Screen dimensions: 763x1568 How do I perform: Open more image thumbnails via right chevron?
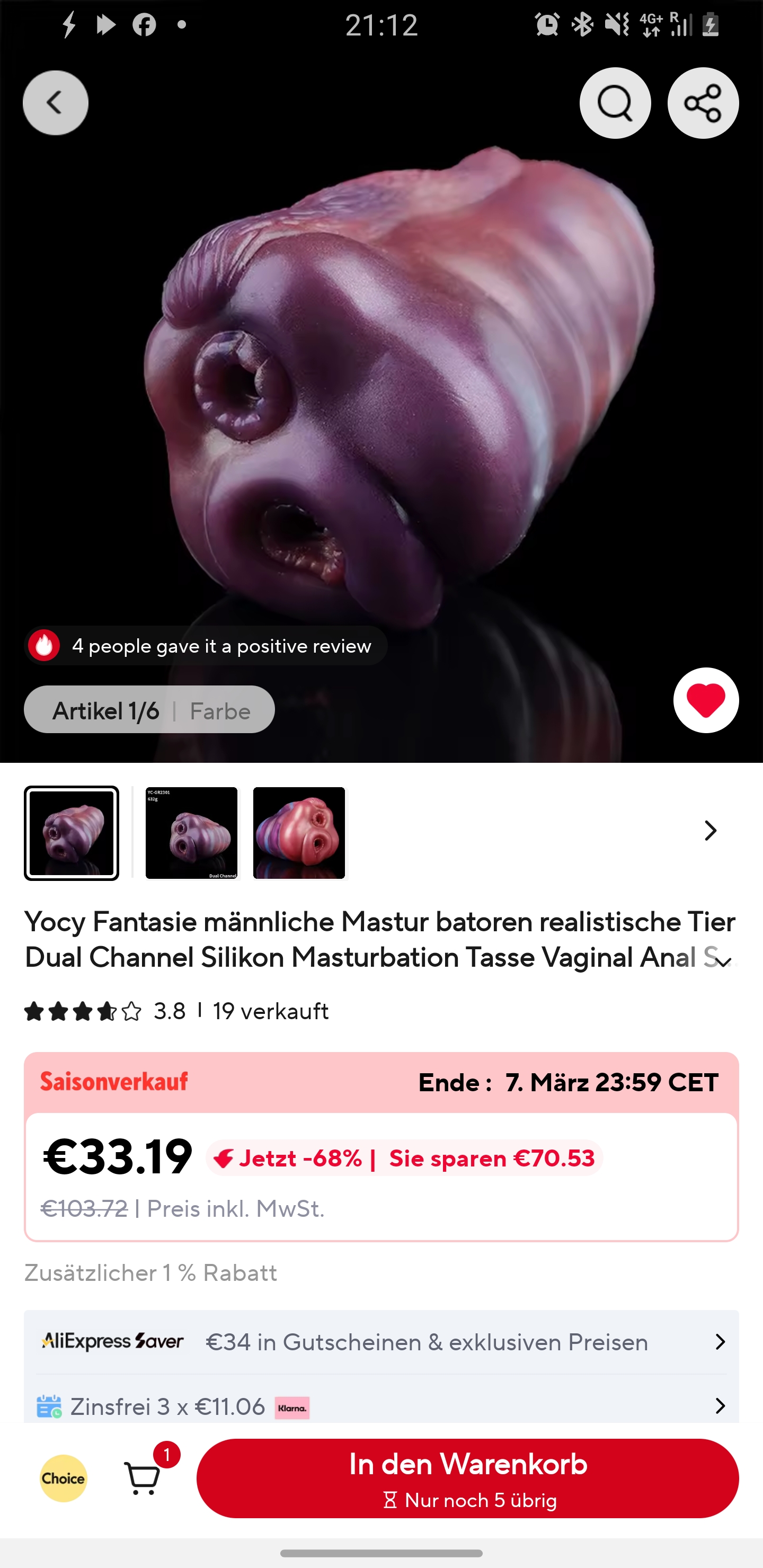pyautogui.click(x=709, y=831)
